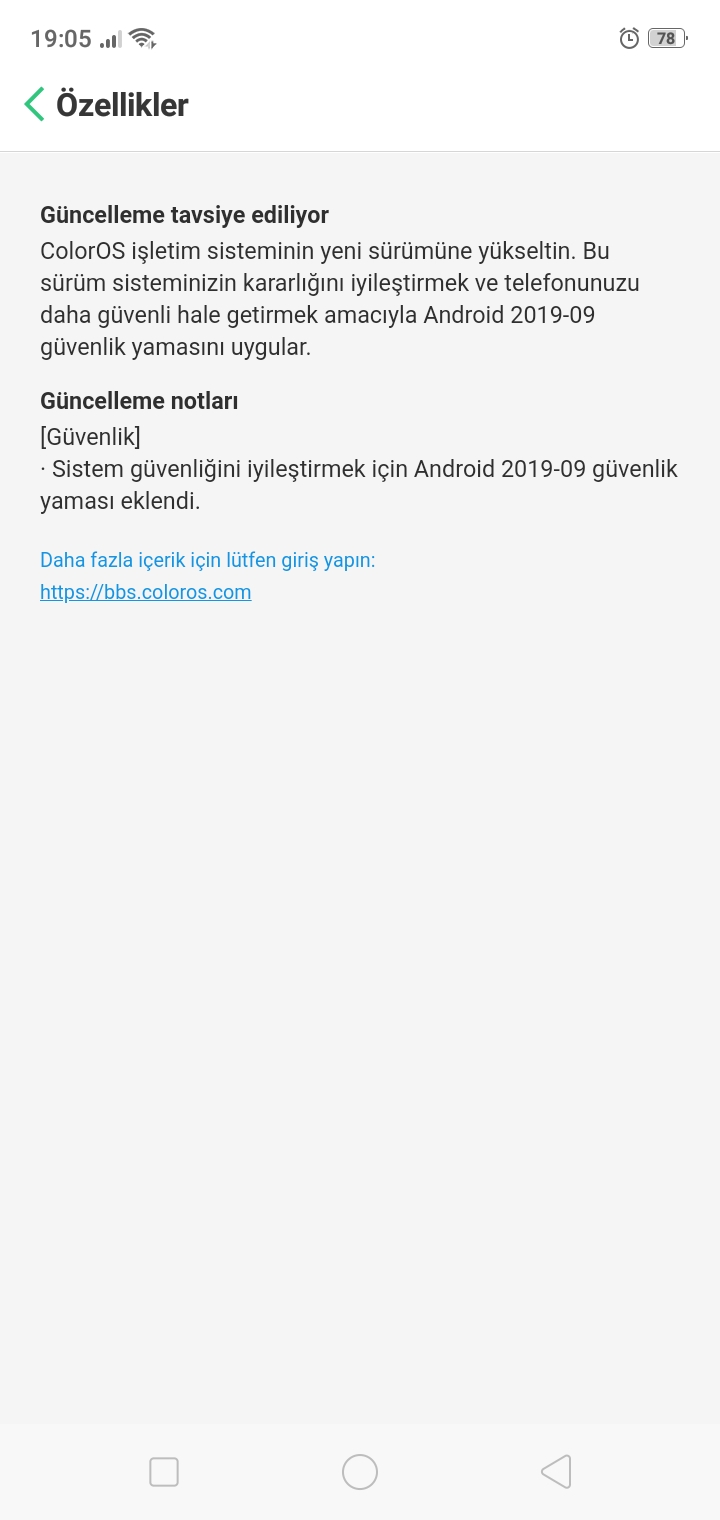Open recent apps from navigation bar

[x=164, y=1472]
